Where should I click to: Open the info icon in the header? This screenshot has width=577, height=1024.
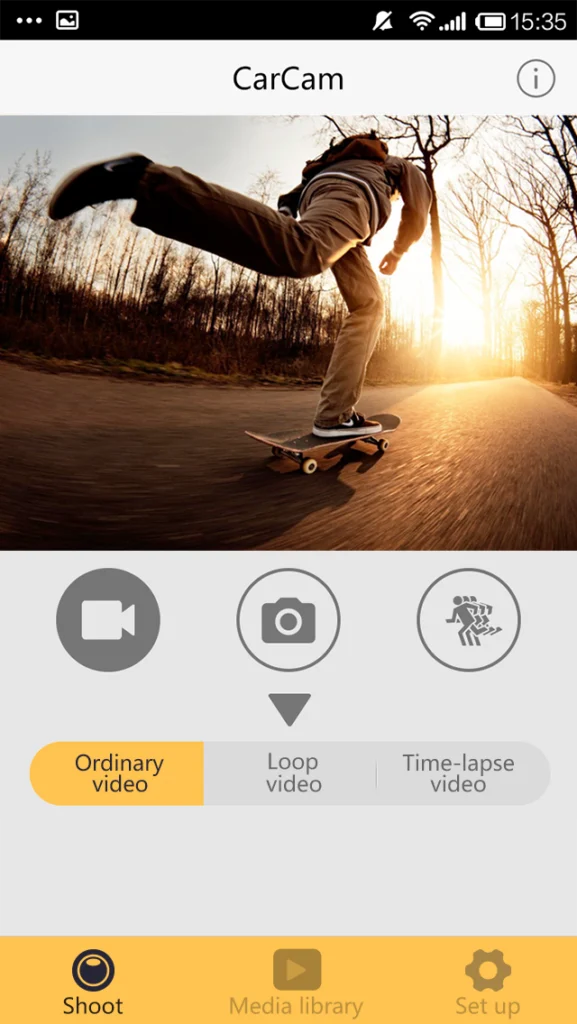[x=536, y=79]
